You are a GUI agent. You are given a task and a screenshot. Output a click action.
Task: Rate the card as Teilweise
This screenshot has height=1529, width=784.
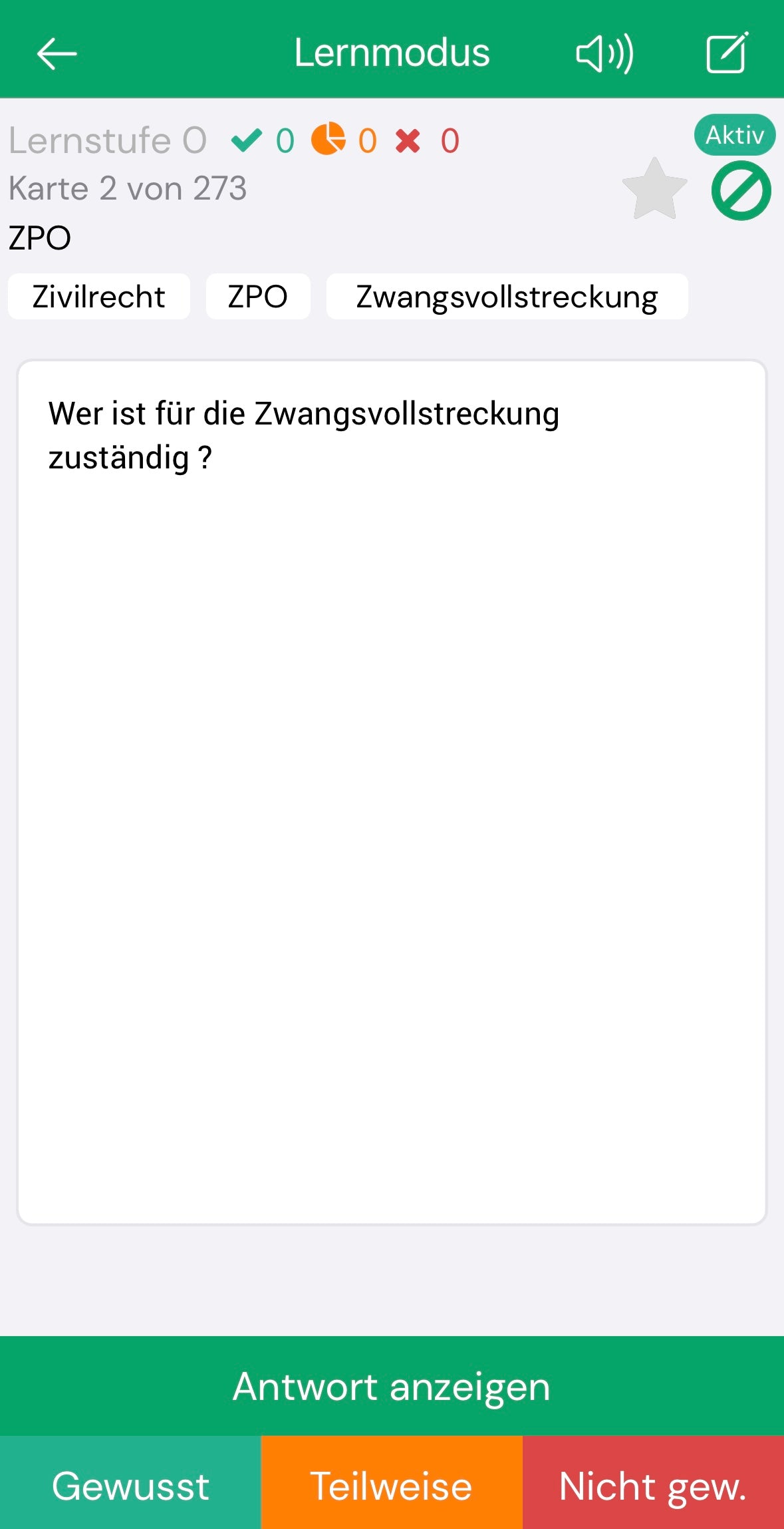(392, 1485)
